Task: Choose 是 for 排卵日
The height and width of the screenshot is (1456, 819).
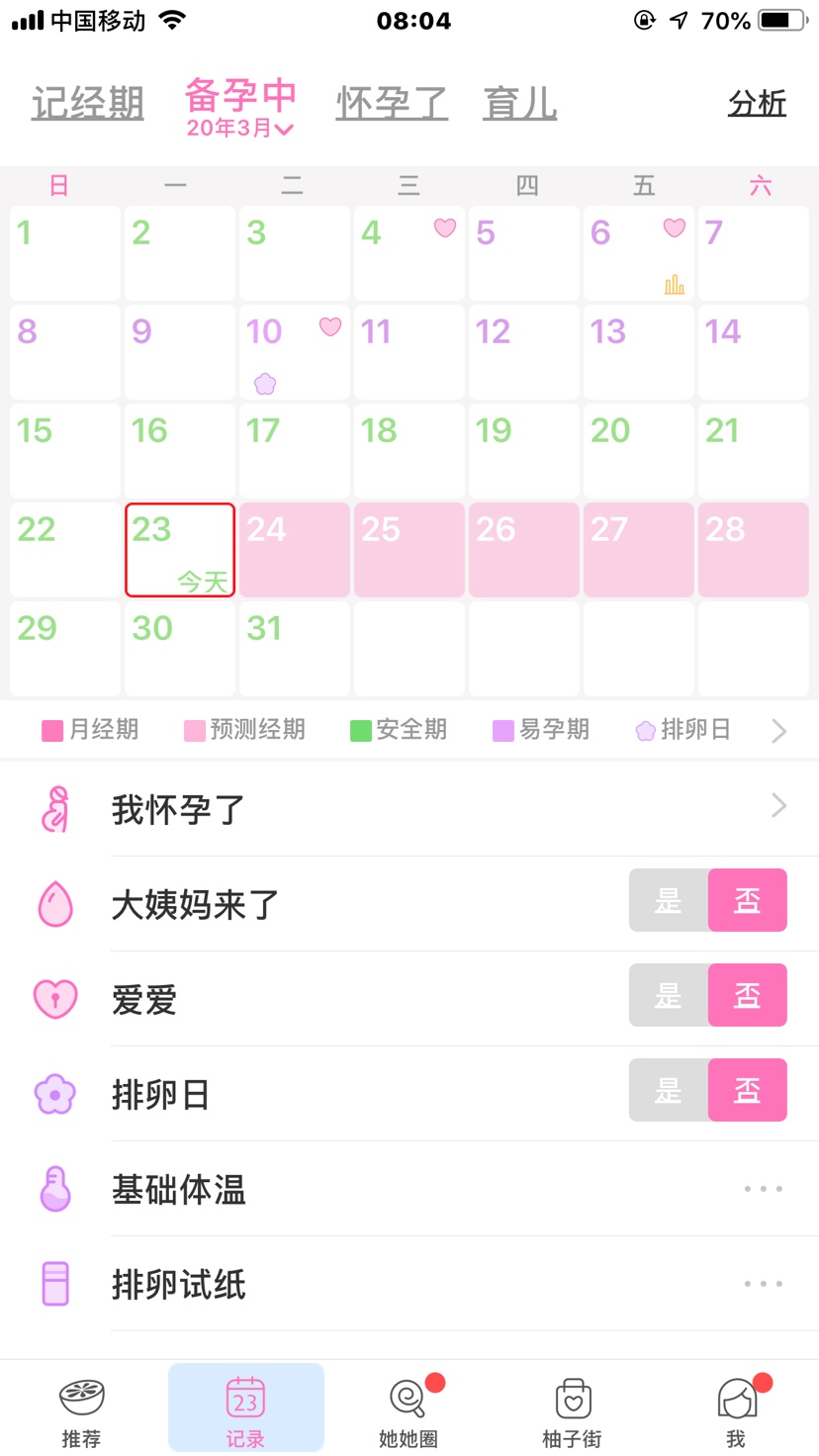Action: click(669, 1090)
